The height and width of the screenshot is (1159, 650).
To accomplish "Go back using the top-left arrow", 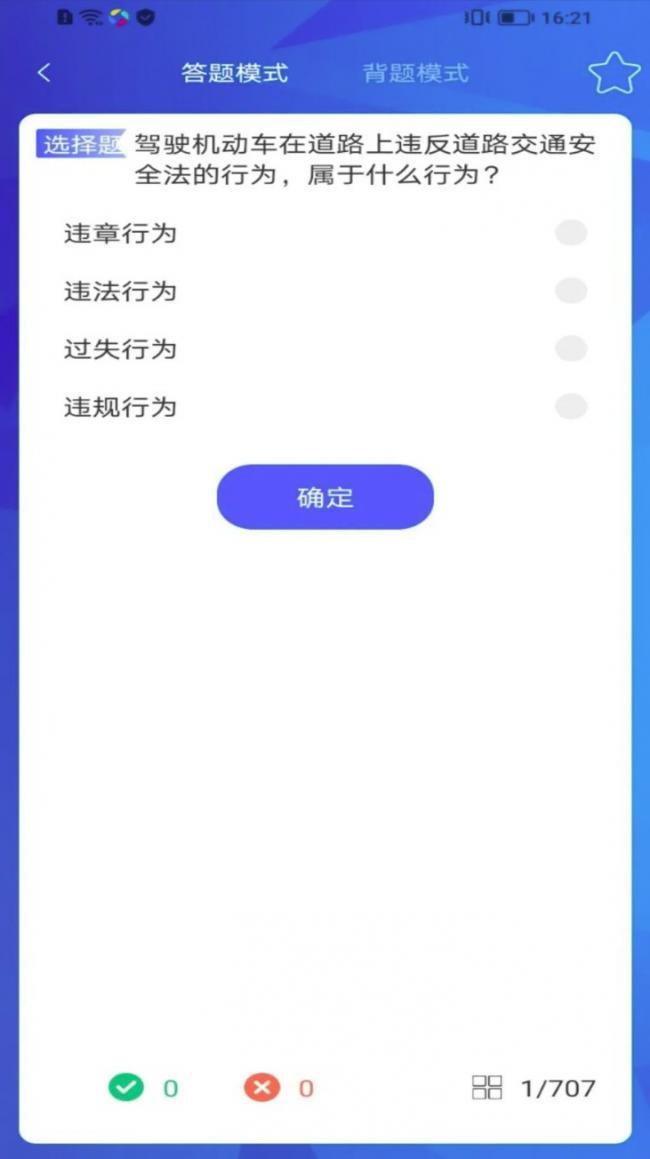I will 44,72.
